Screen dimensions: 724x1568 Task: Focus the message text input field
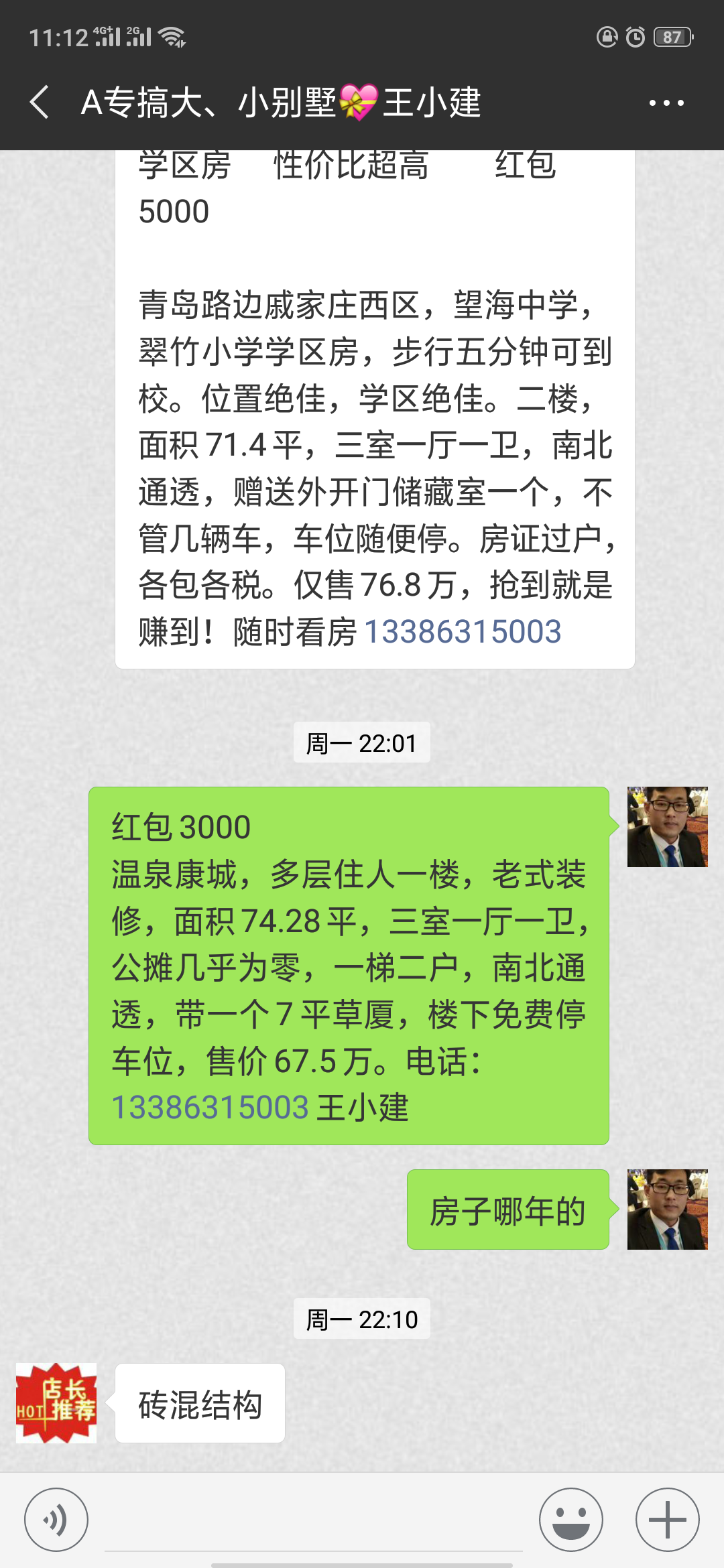(314, 1520)
